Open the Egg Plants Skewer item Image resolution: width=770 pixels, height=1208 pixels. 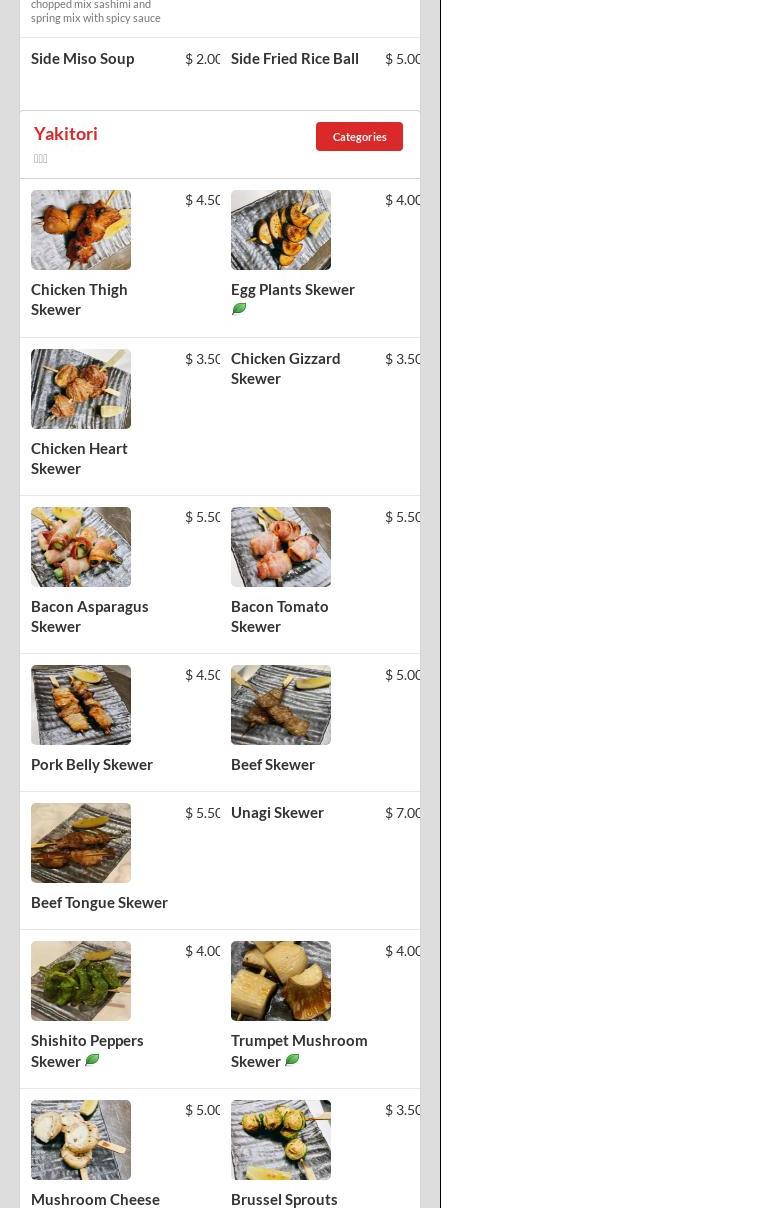[292, 289]
